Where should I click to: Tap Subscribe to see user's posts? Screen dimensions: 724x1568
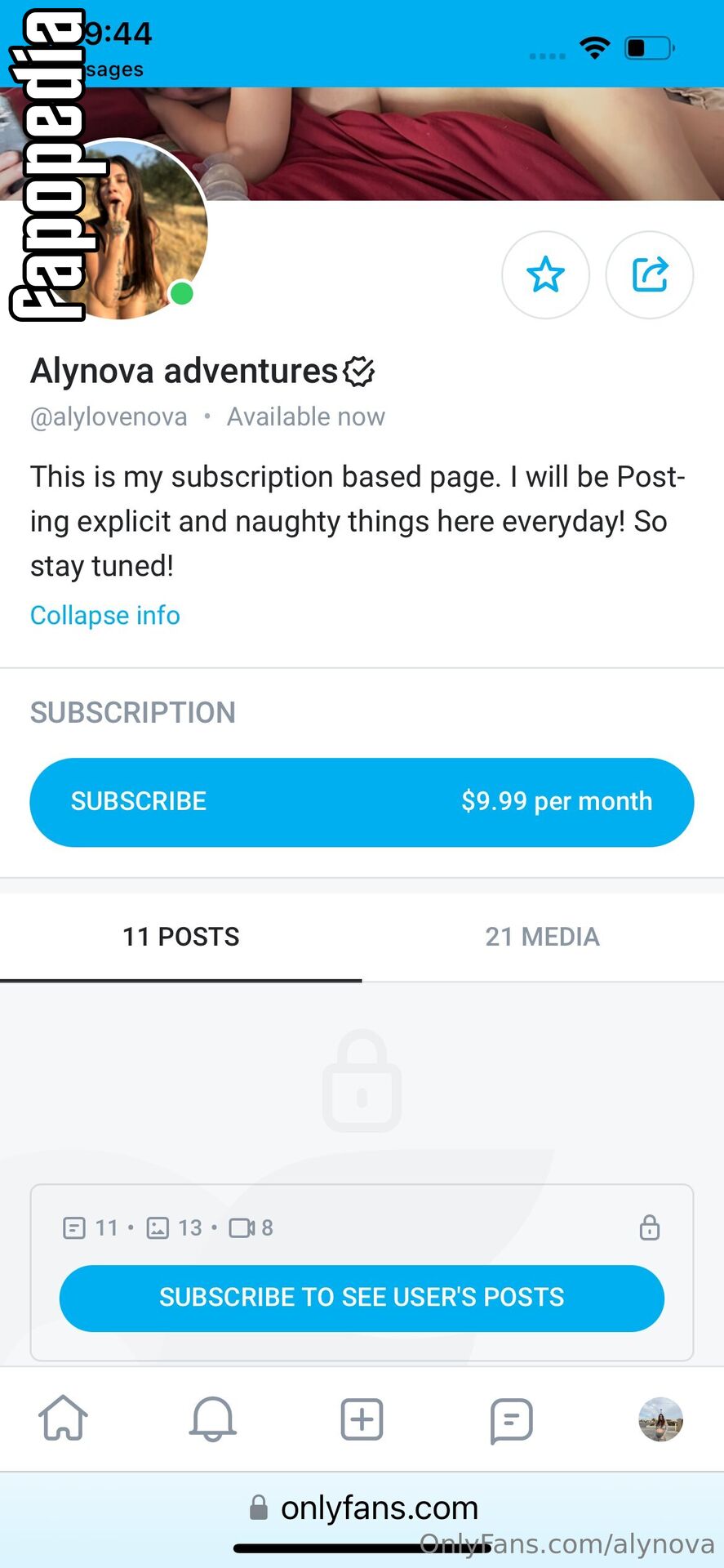362,1298
